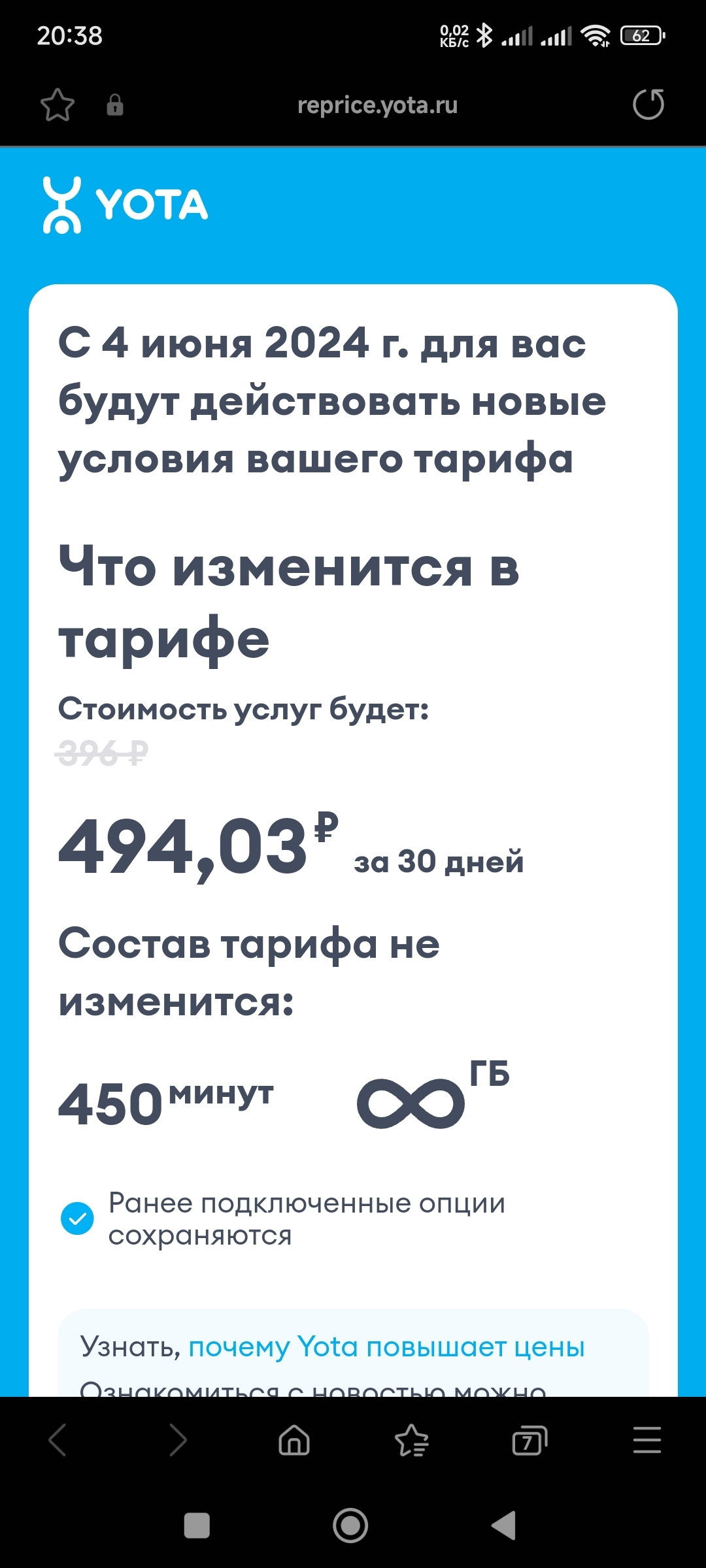Show the 7 open tabs

pyautogui.click(x=529, y=1441)
